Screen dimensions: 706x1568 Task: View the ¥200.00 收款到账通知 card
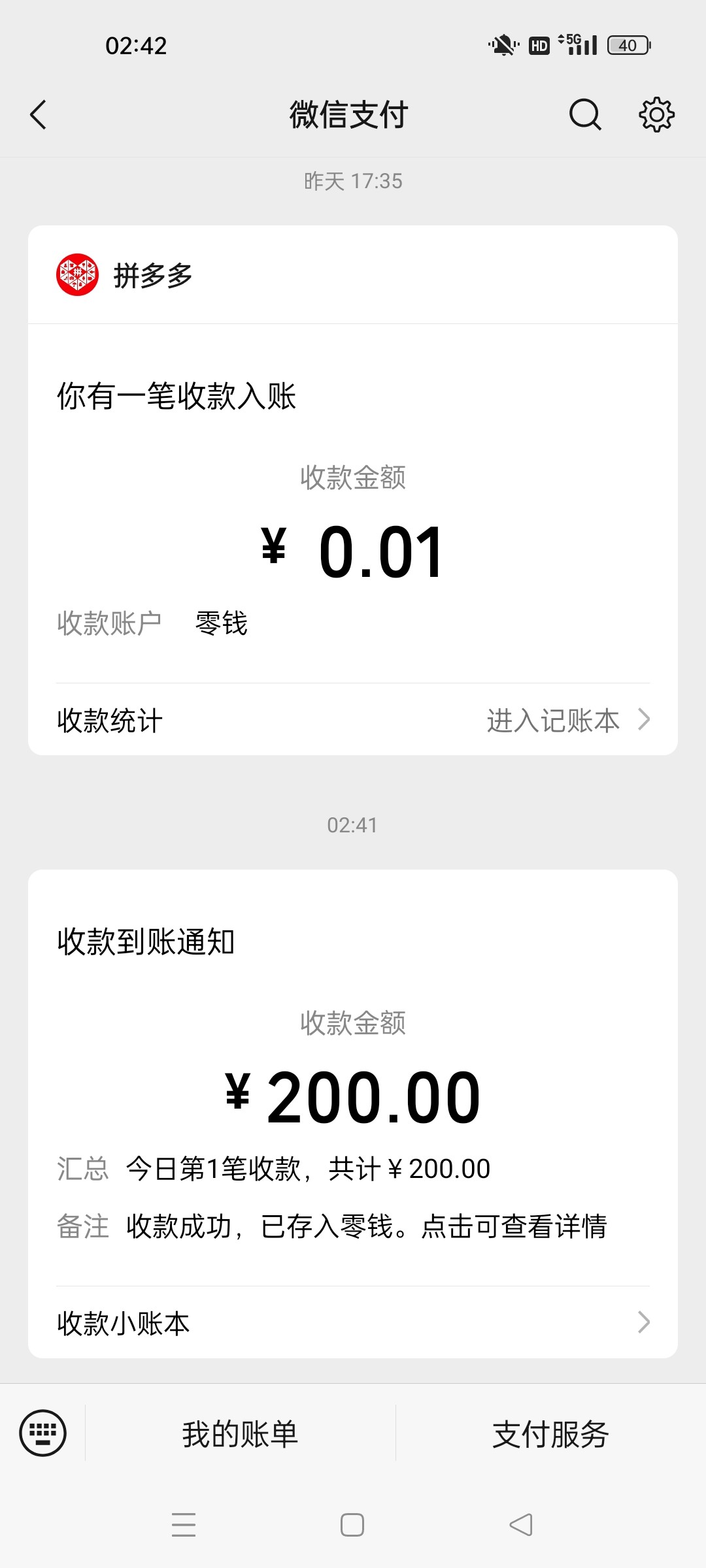(352, 1078)
